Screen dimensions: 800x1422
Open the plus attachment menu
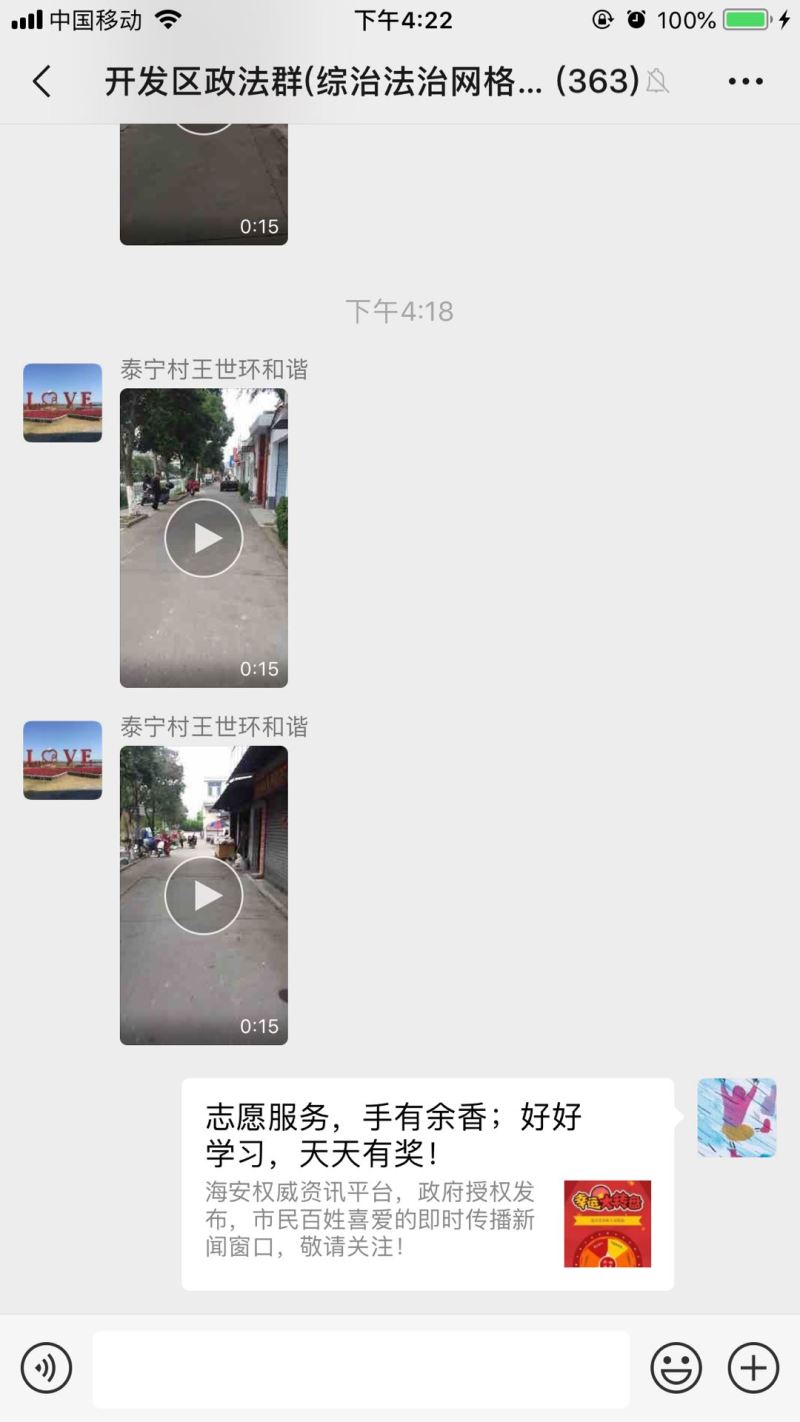753,1368
